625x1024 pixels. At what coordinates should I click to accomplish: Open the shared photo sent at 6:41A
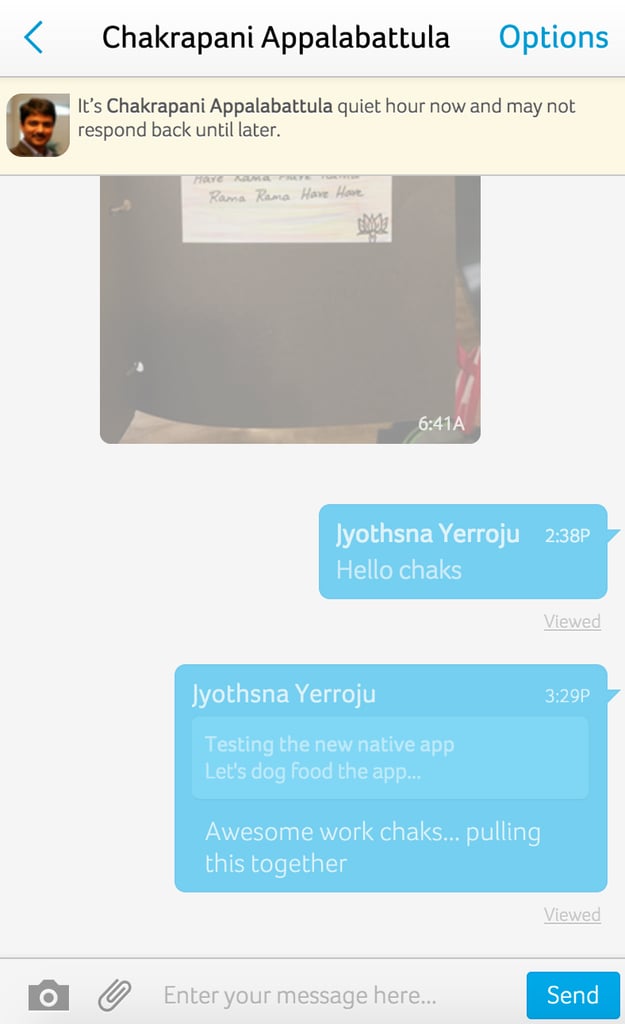click(290, 310)
